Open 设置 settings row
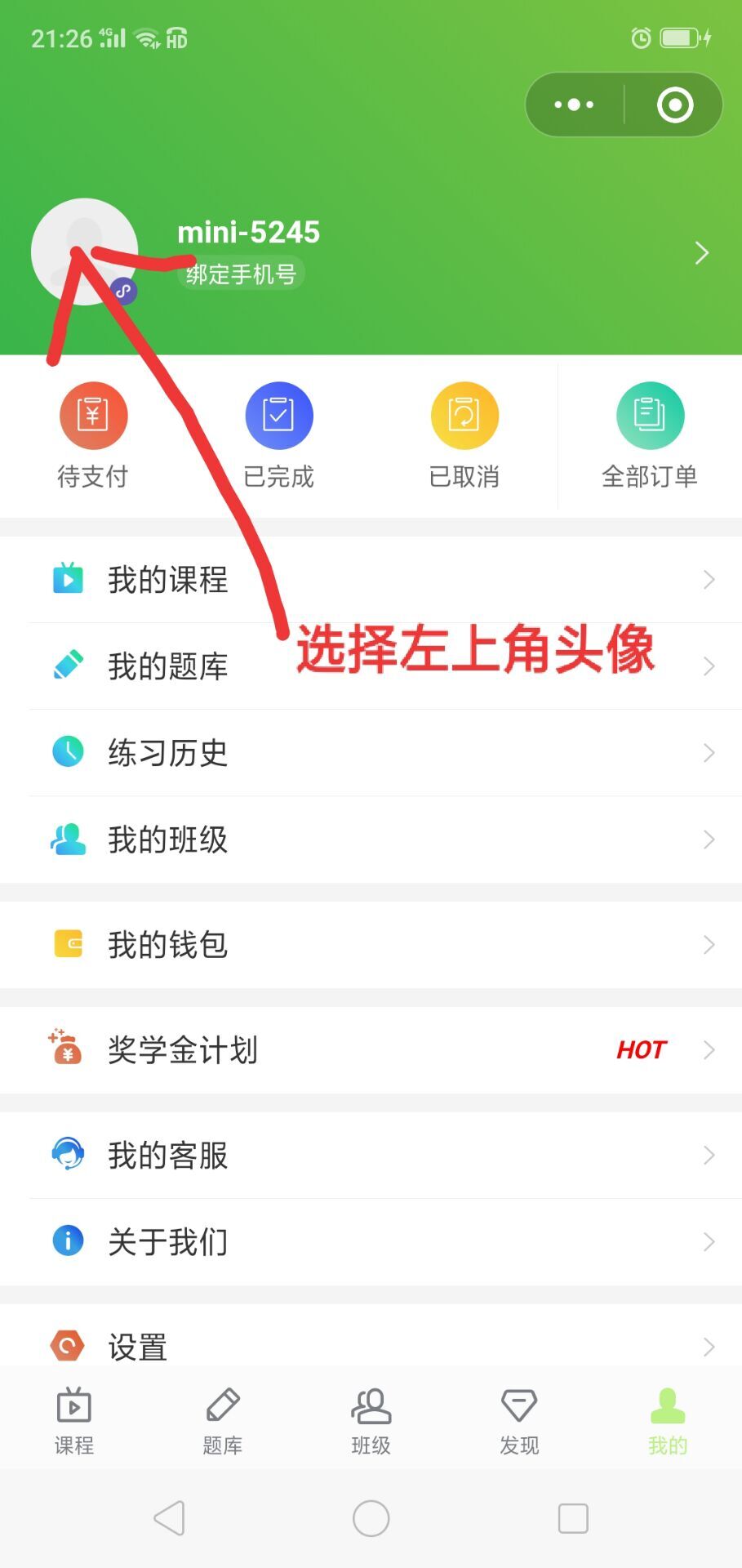 371,1343
